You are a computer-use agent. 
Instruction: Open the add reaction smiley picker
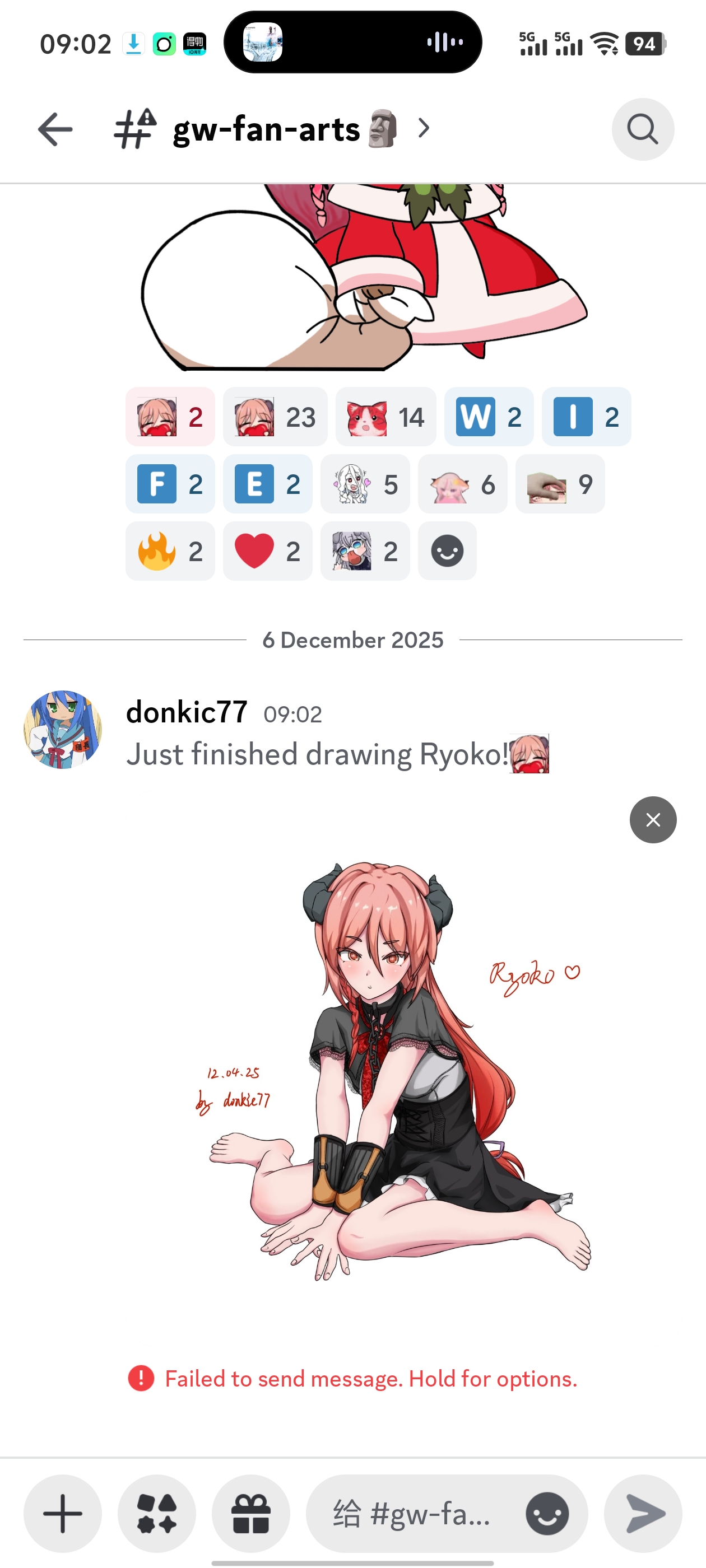(x=447, y=551)
